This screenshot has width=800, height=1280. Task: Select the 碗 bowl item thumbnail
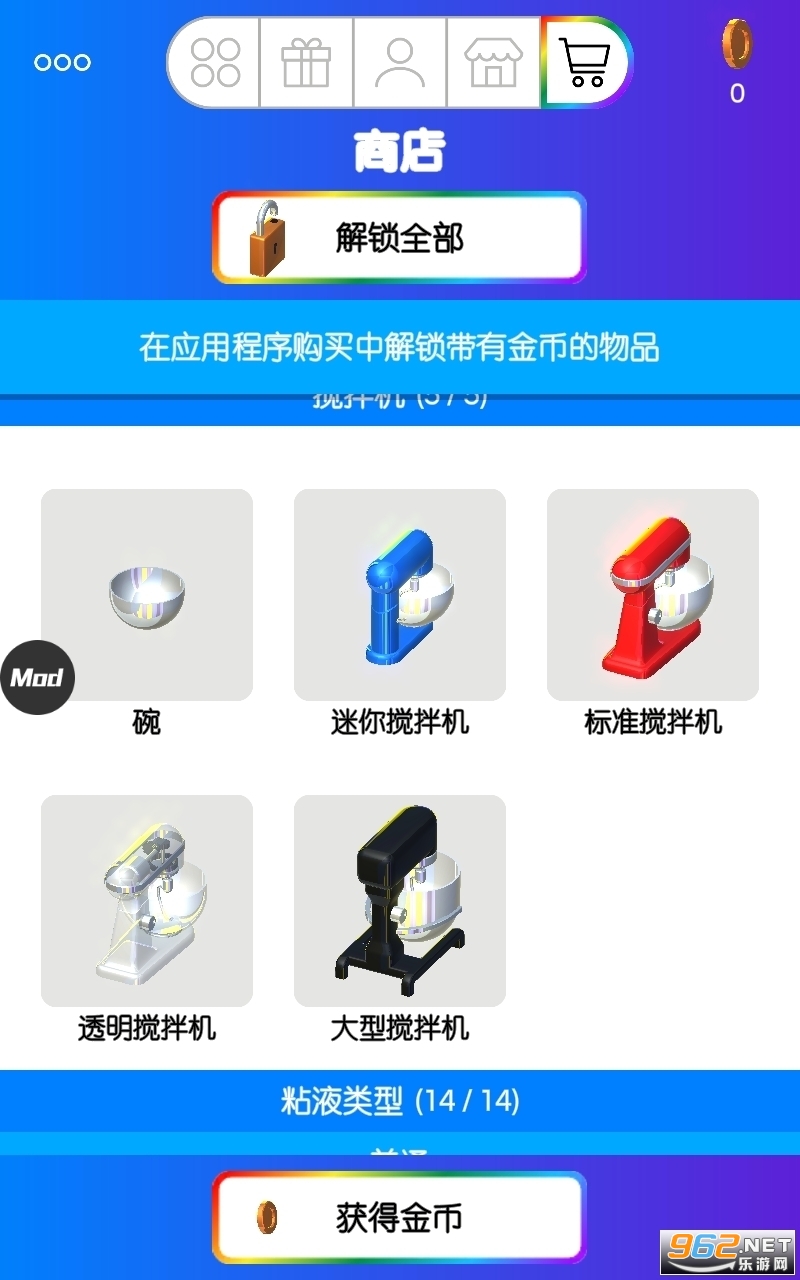(x=146, y=595)
